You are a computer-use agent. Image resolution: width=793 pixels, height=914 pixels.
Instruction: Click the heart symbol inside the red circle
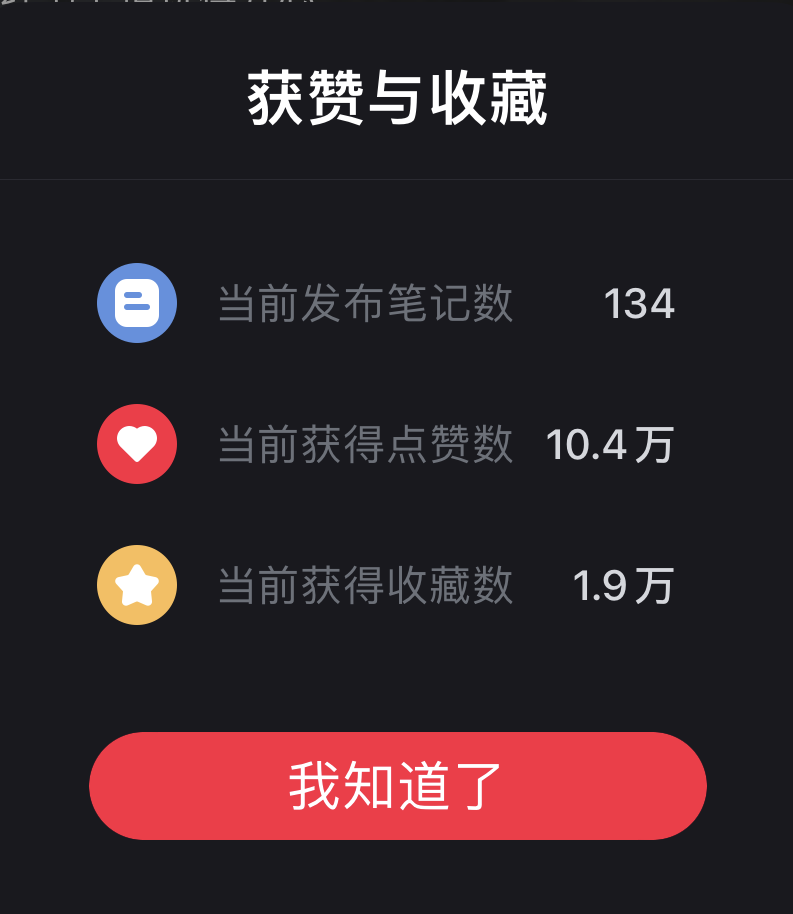click(136, 444)
